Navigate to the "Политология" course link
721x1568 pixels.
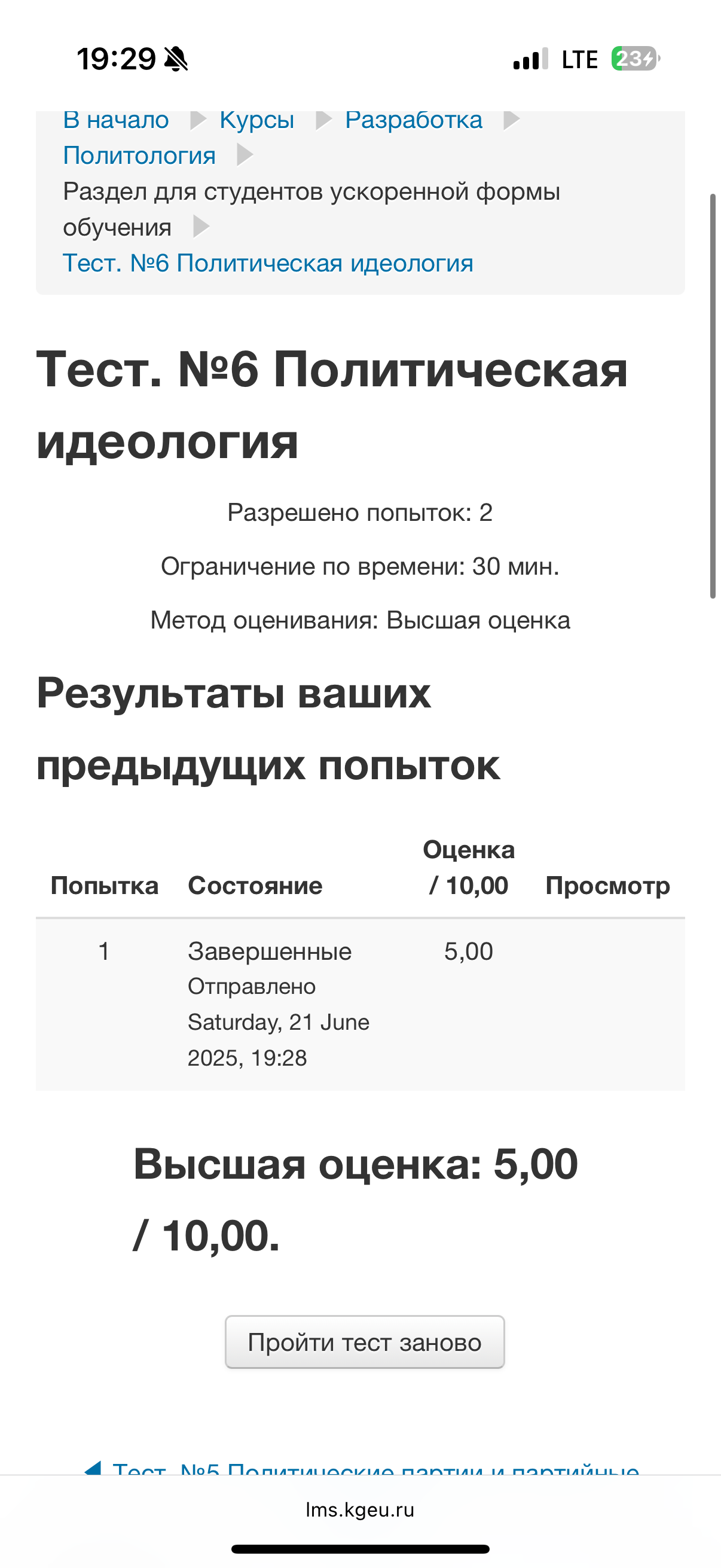tap(139, 156)
